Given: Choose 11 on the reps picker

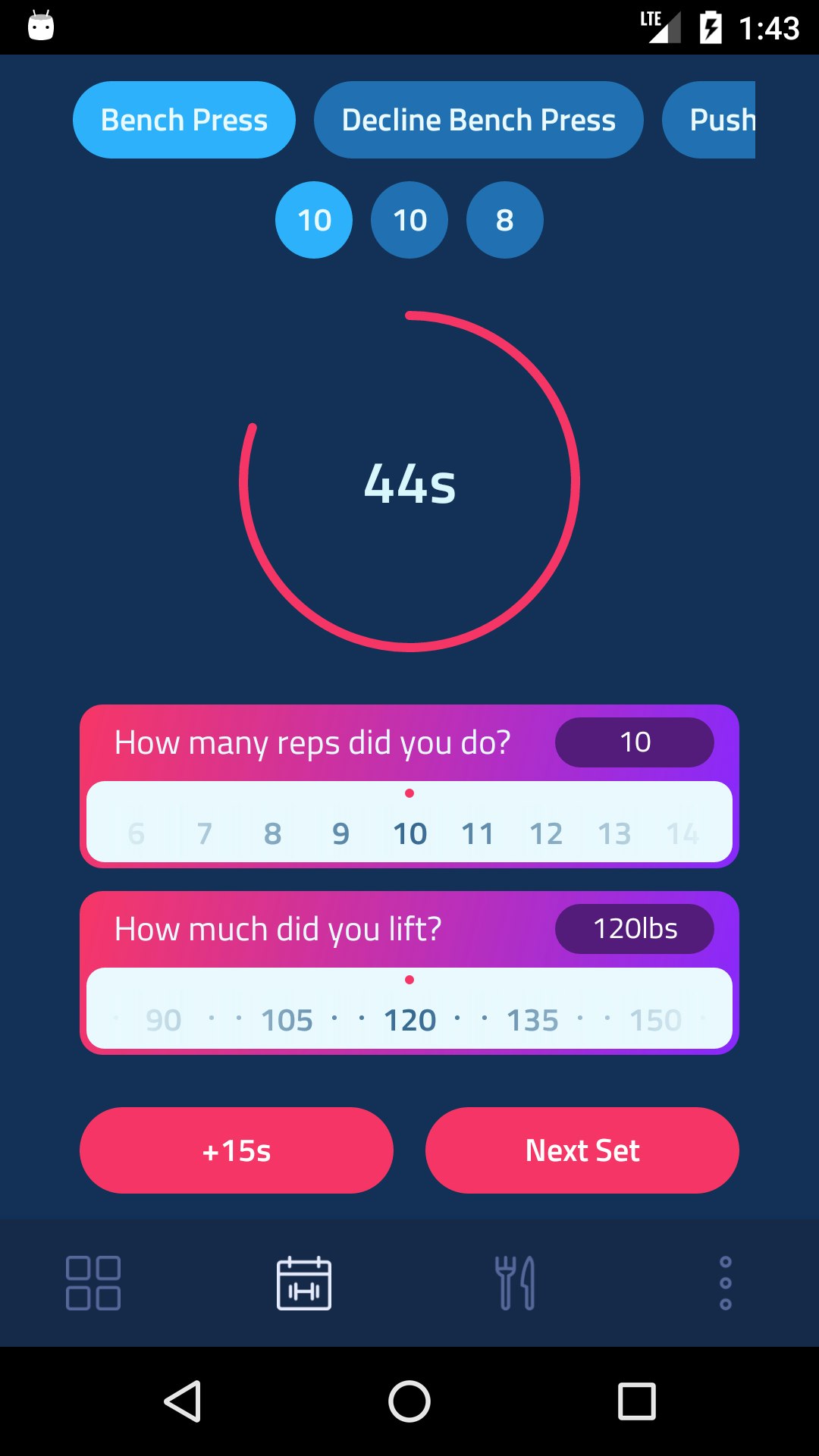Looking at the screenshot, I should pos(478,833).
